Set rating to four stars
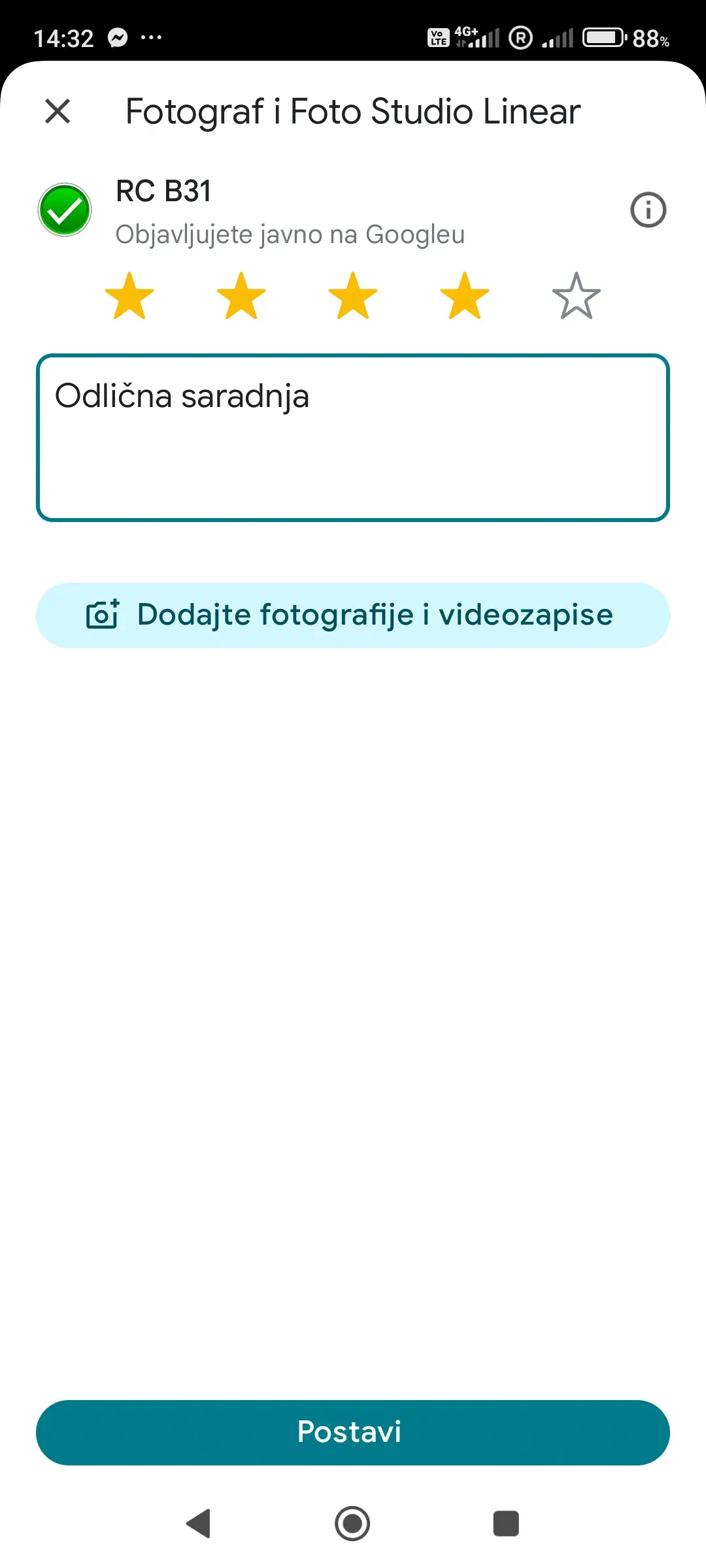 pos(465,296)
